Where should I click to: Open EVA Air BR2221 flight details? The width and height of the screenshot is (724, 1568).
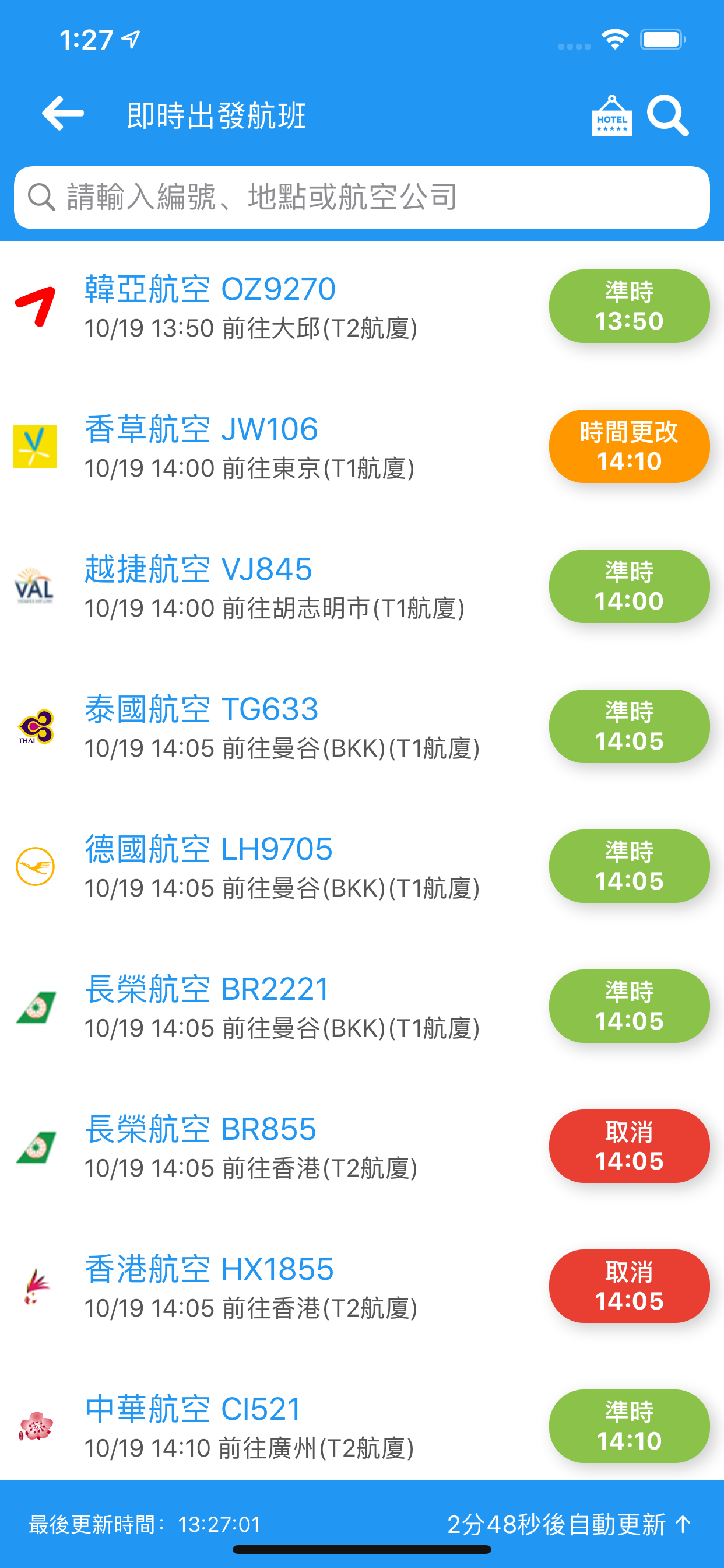click(362, 1007)
